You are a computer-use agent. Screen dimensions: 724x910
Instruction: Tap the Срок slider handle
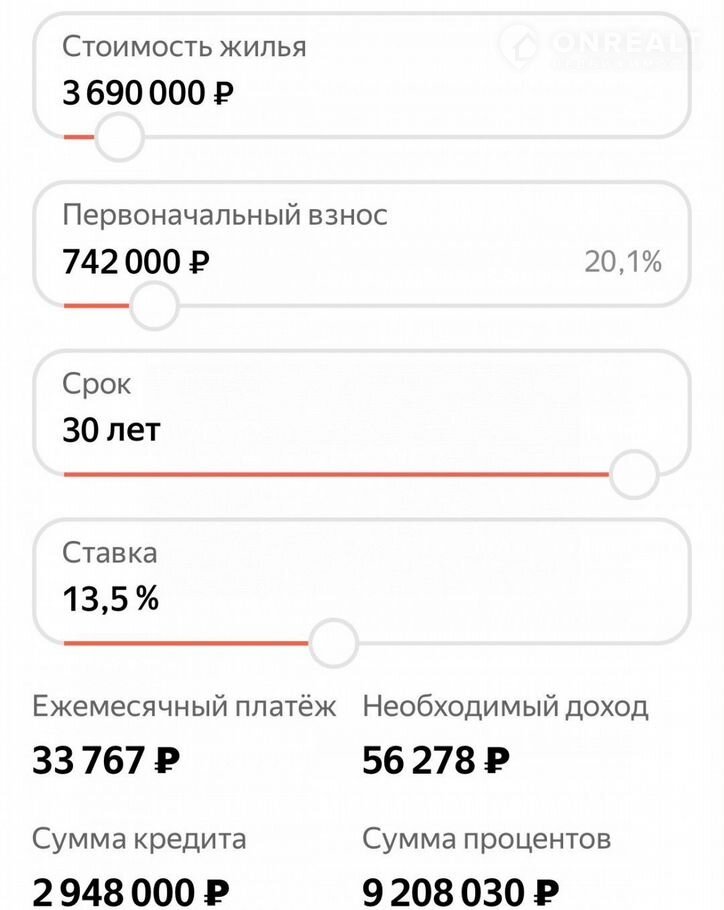(633, 474)
